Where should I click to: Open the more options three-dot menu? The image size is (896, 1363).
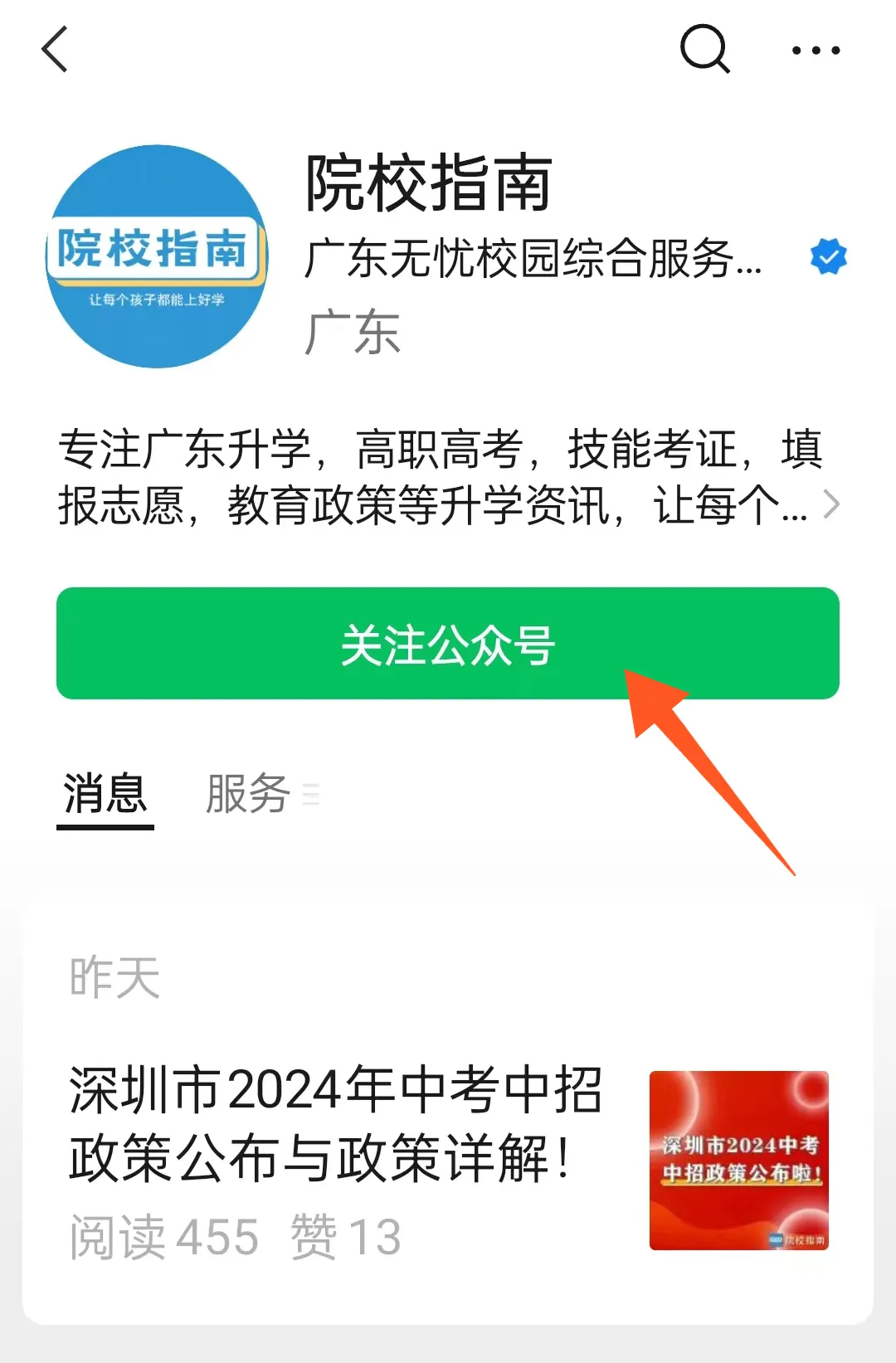[x=816, y=50]
